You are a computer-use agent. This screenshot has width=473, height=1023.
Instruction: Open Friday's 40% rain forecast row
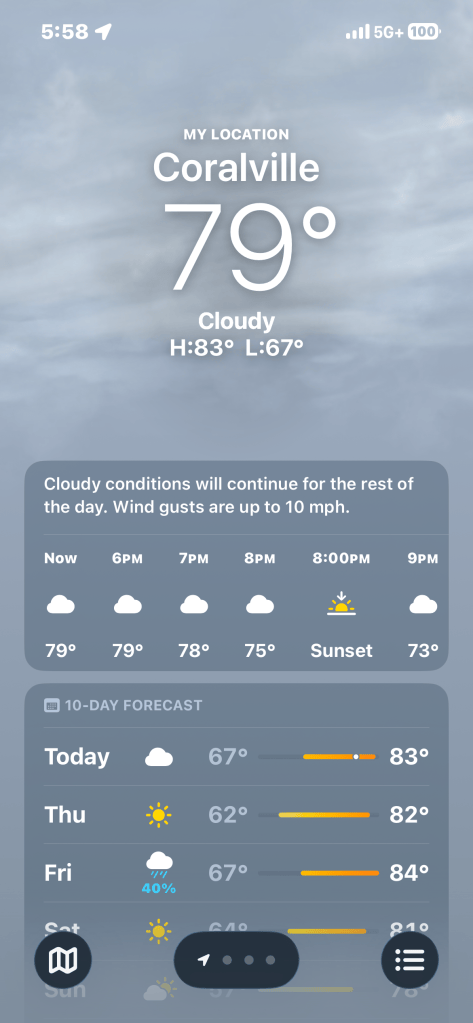click(236, 873)
